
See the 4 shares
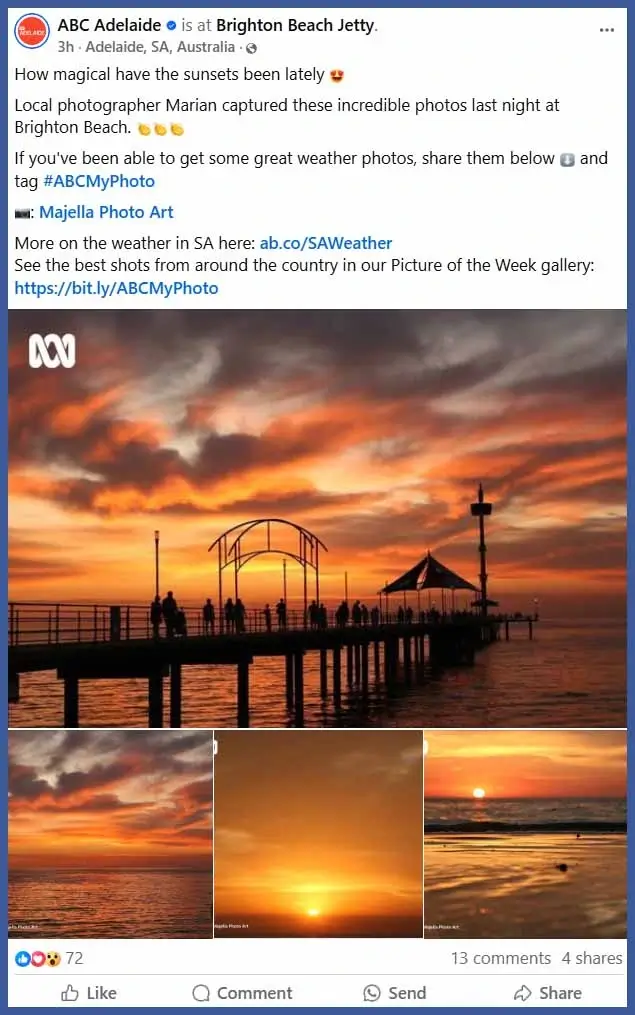click(592, 958)
